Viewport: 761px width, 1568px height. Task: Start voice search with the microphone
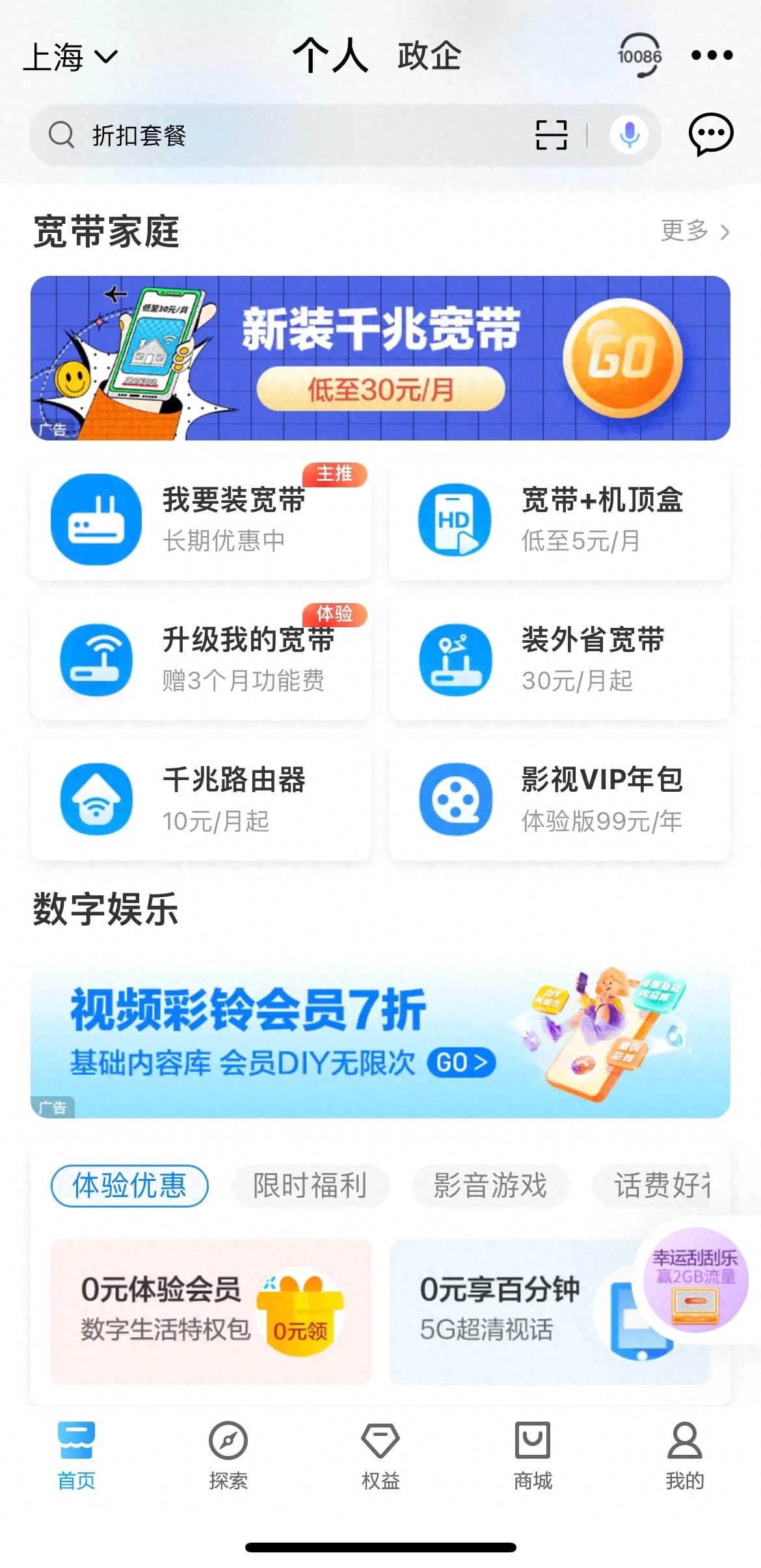(628, 135)
